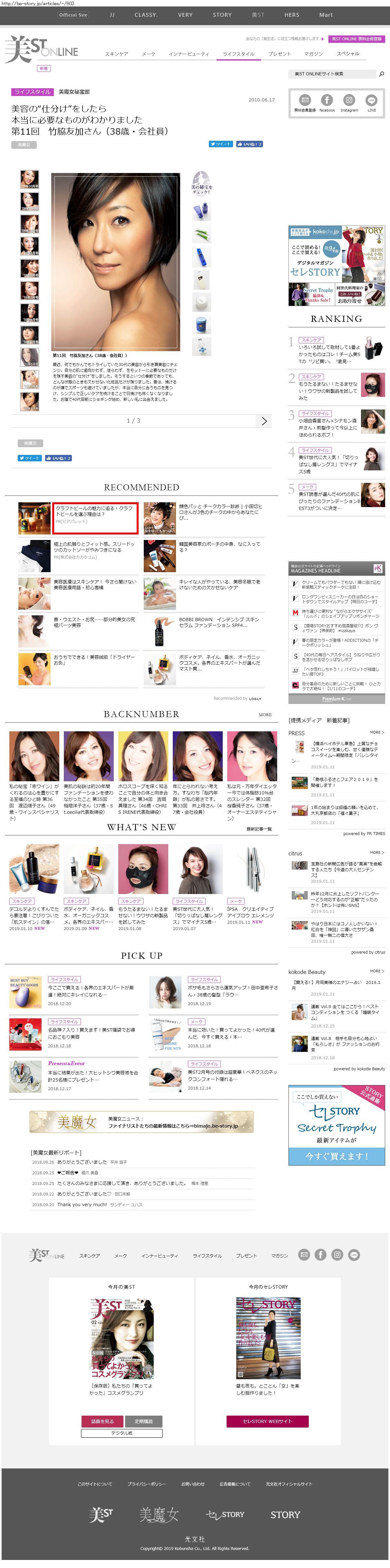Open the プライバシーポリシー footer link

coord(146,1483)
